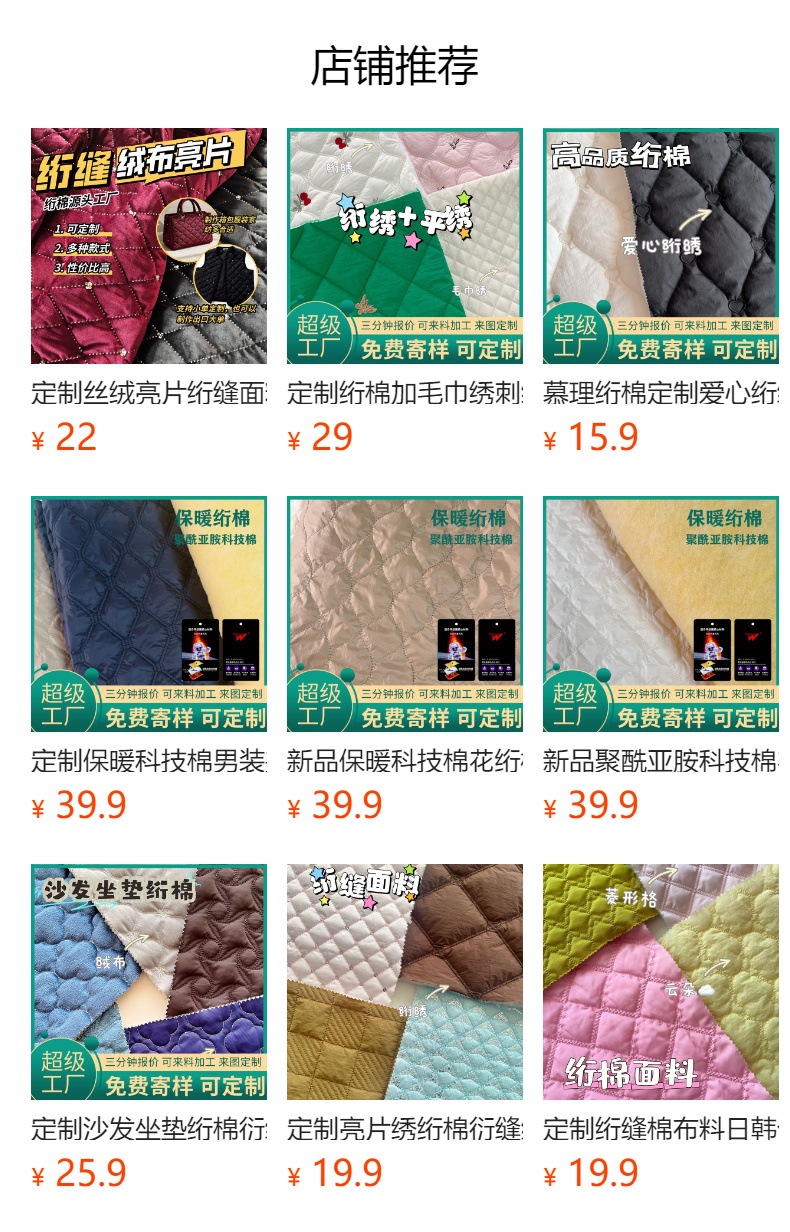Open the 定制沙发坐垫绗棉 item
The image size is (790, 1232).
click(x=149, y=982)
